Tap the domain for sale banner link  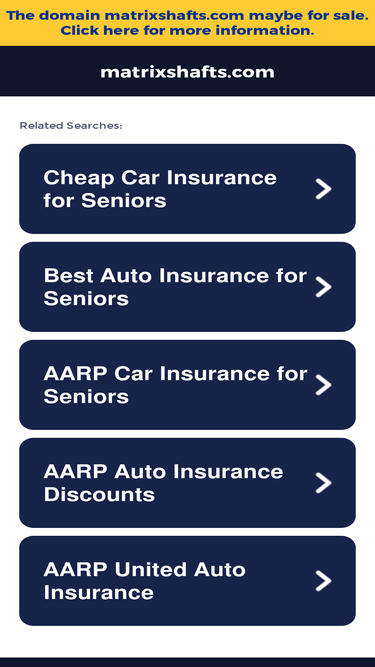click(188, 23)
